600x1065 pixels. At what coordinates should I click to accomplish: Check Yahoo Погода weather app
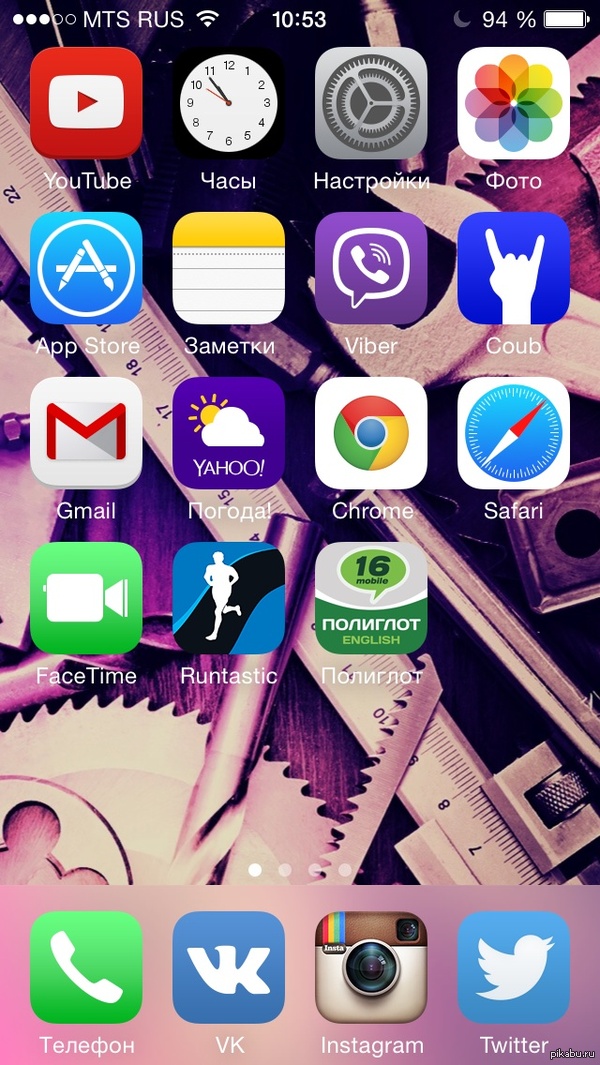tap(228, 433)
